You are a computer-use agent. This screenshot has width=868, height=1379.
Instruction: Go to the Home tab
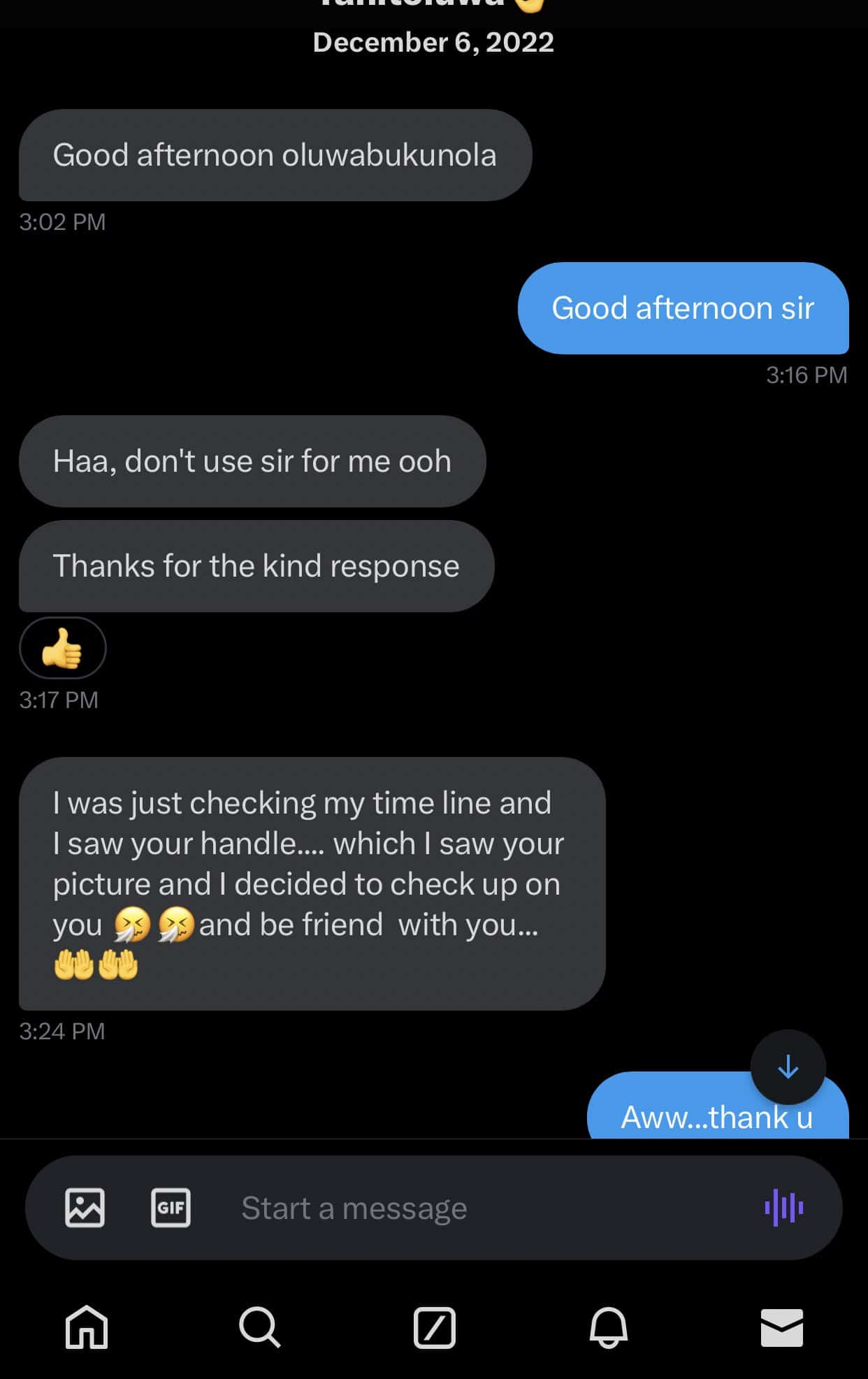coord(87,1327)
